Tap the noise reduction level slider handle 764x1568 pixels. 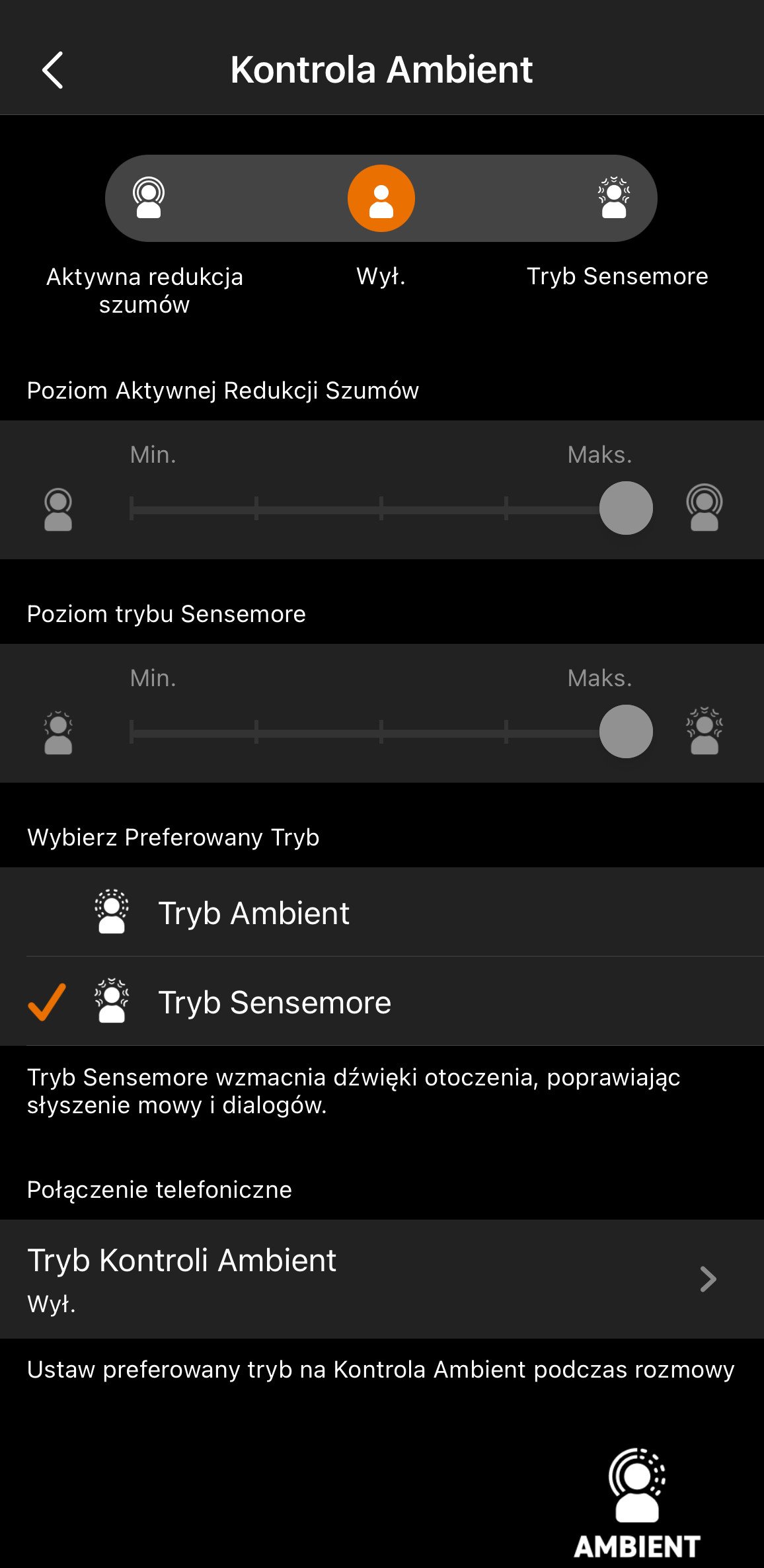coord(626,508)
